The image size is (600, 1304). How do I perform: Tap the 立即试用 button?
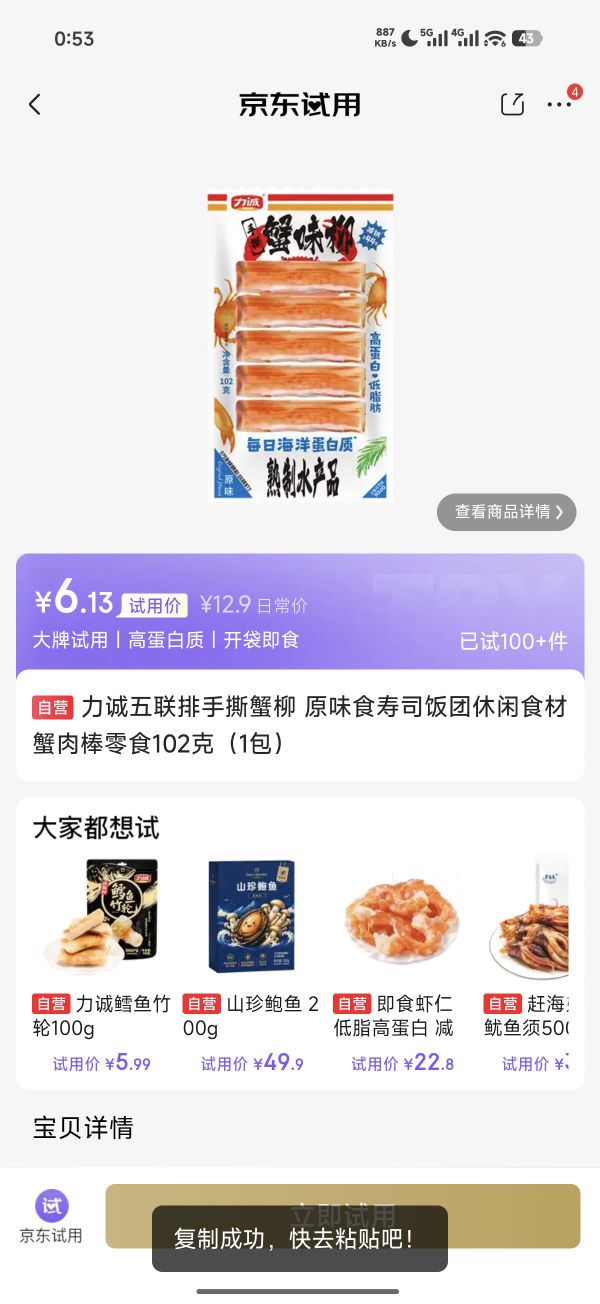click(x=343, y=1216)
